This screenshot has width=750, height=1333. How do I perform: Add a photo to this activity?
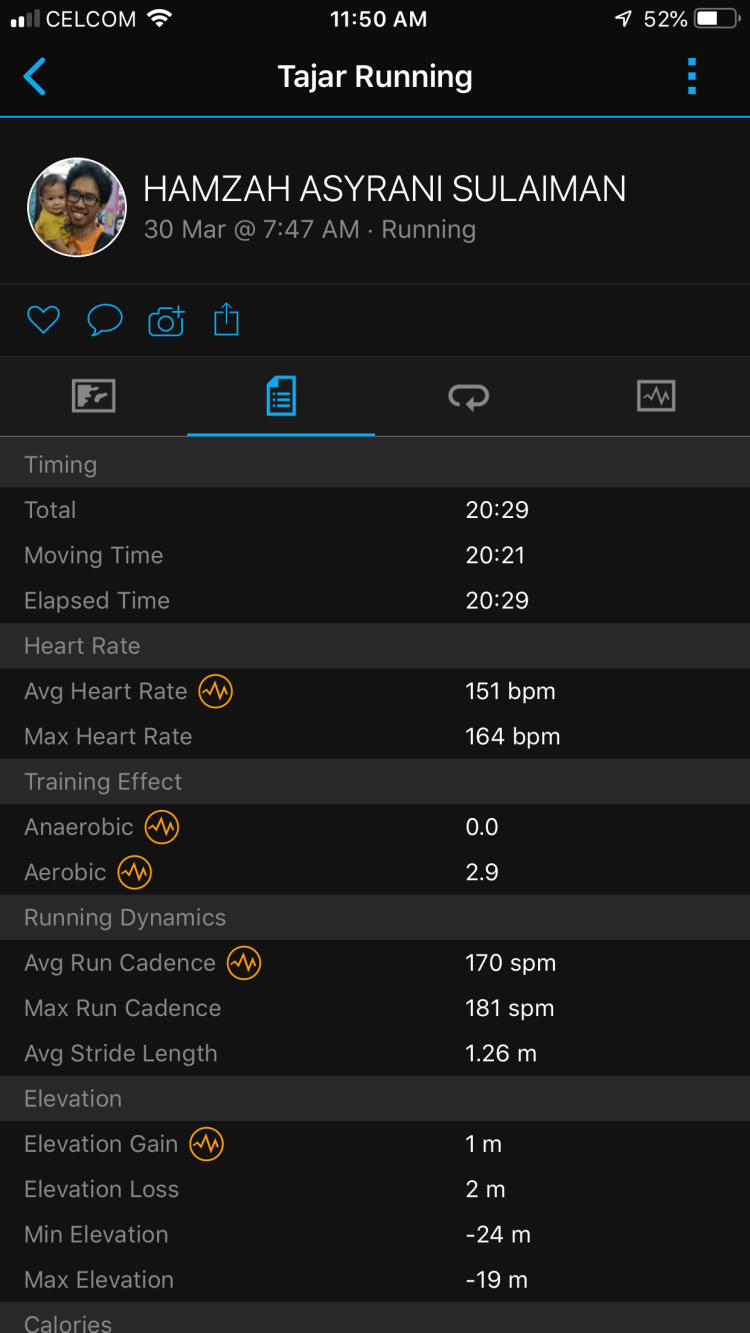[x=166, y=320]
